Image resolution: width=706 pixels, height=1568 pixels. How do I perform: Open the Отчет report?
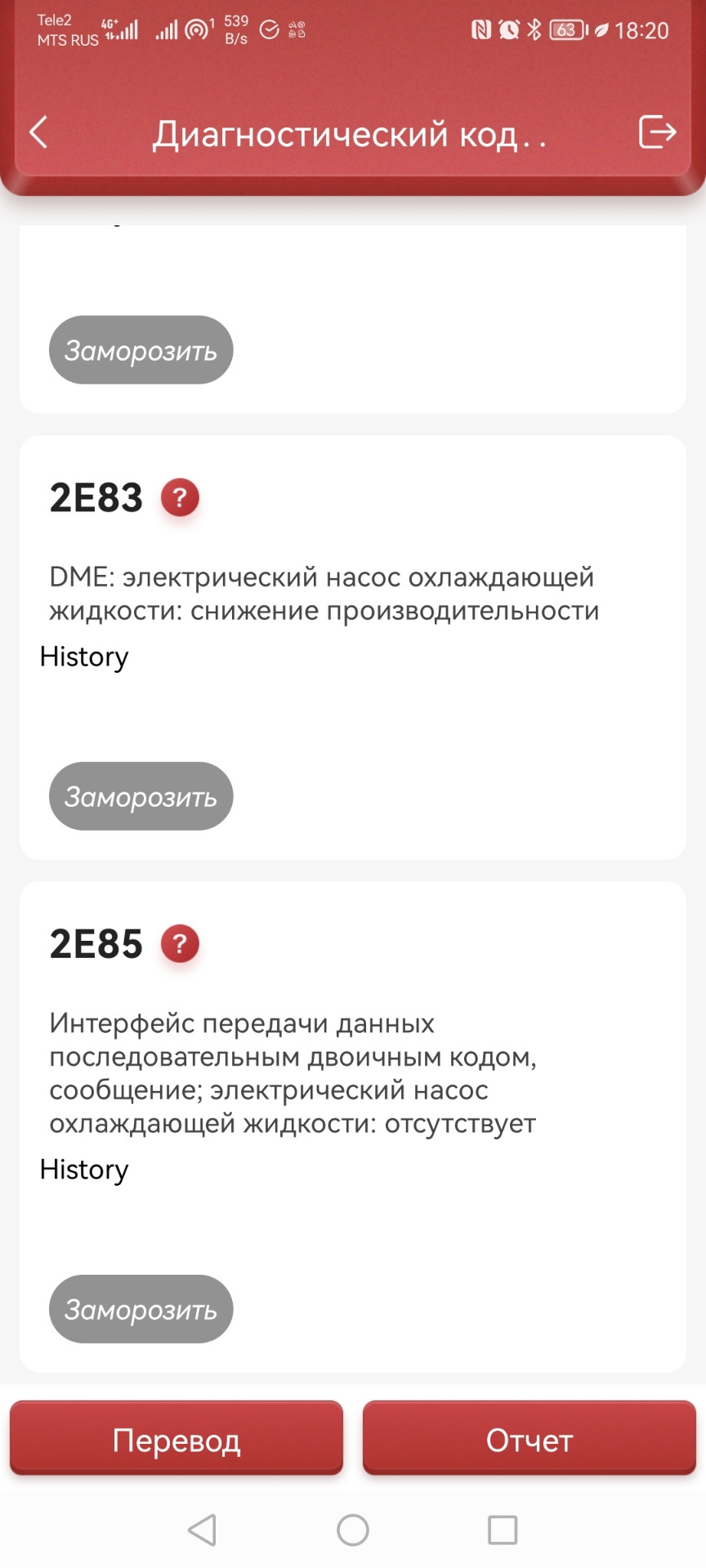click(x=529, y=1439)
